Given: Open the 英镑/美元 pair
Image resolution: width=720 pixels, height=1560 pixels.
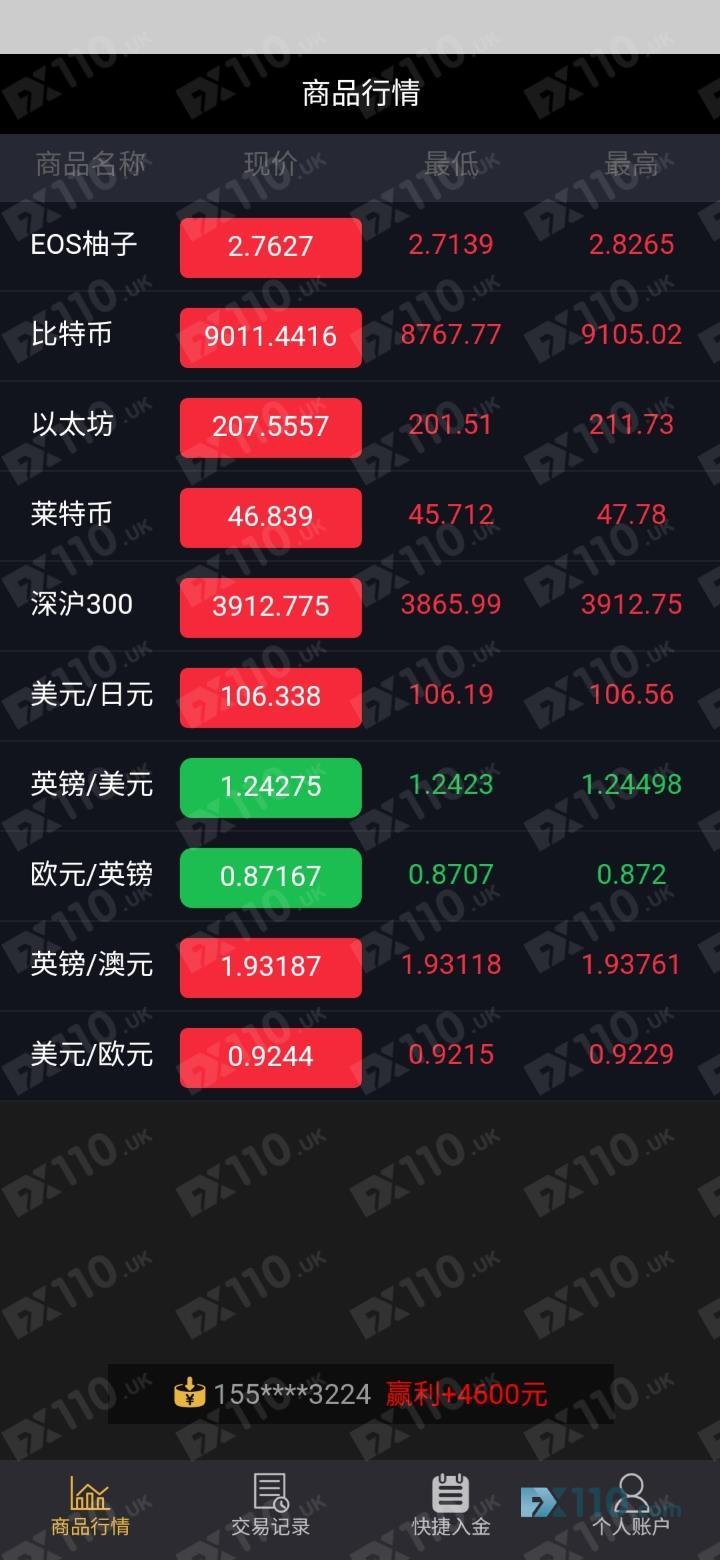Looking at the screenshot, I should 360,786.
